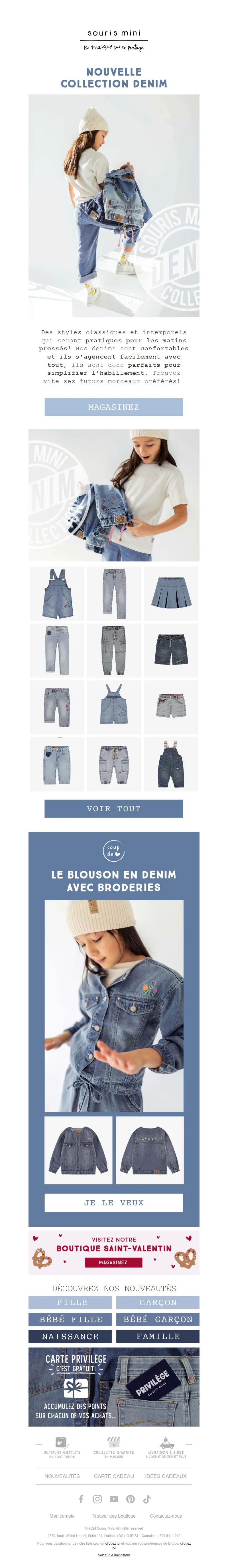Screen dimensions: 228x1568
Task: Browse the FAMILLE category
Action: click(157, 1336)
